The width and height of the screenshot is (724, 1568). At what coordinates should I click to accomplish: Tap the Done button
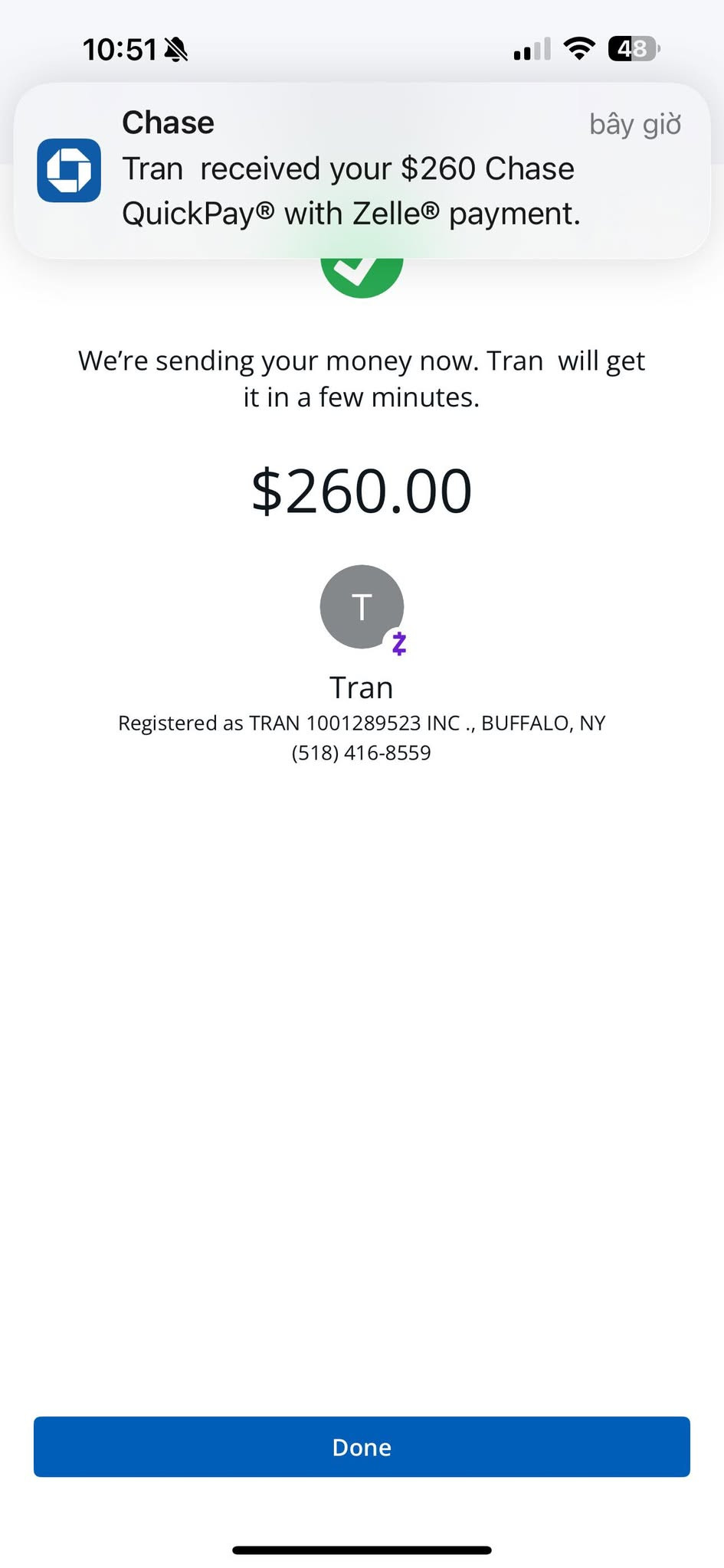tap(362, 1446)
